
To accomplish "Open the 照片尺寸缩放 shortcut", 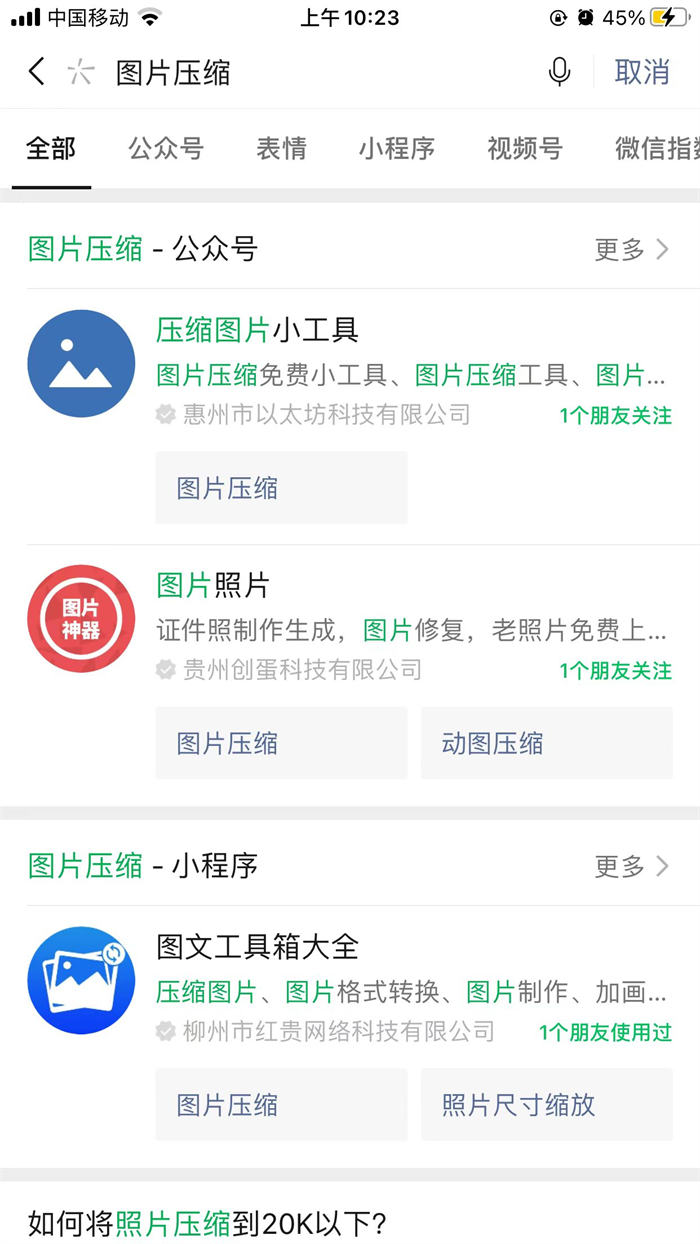I will 546,1105.
